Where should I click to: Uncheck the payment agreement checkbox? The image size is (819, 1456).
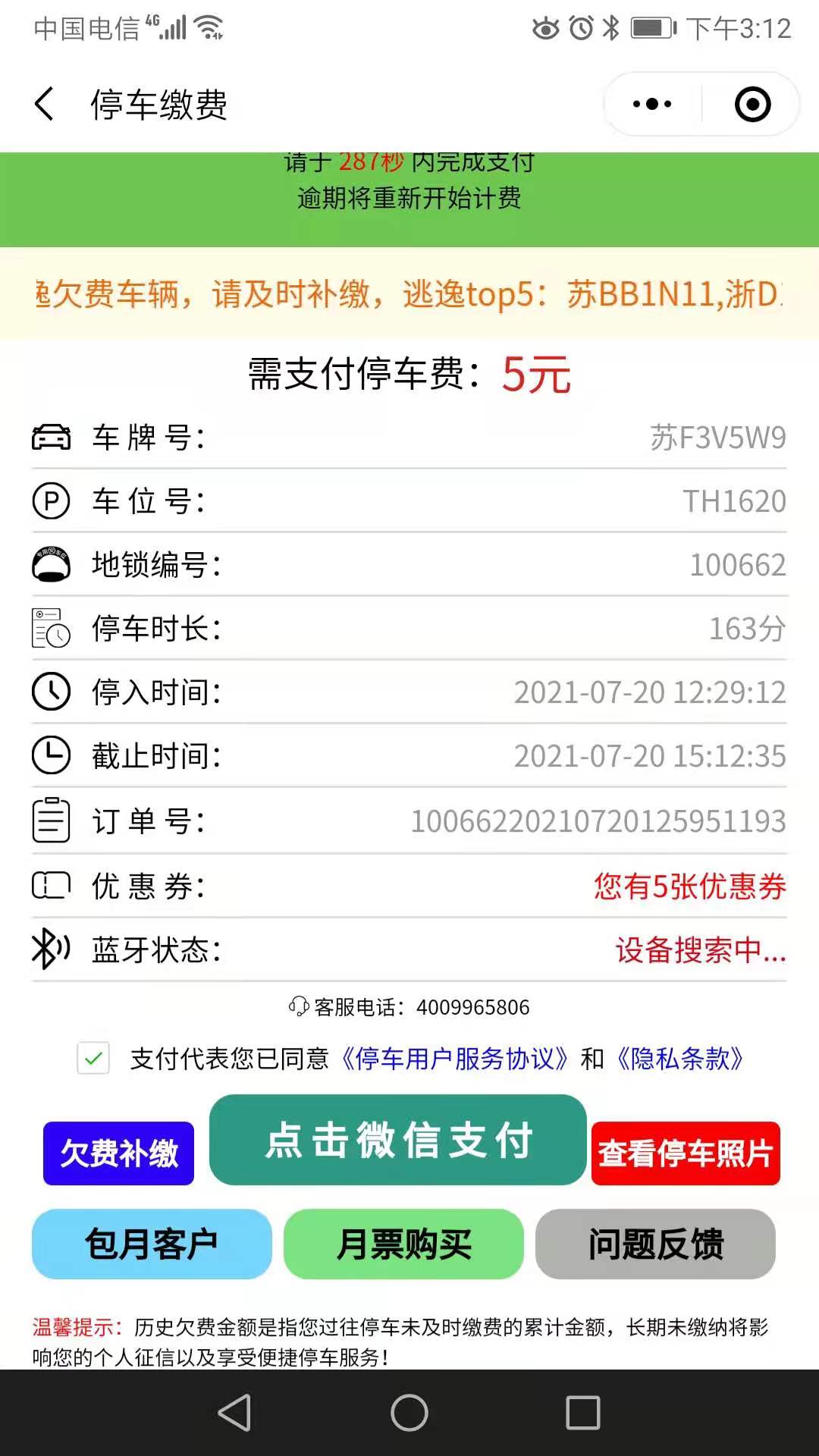point(93,1058)
